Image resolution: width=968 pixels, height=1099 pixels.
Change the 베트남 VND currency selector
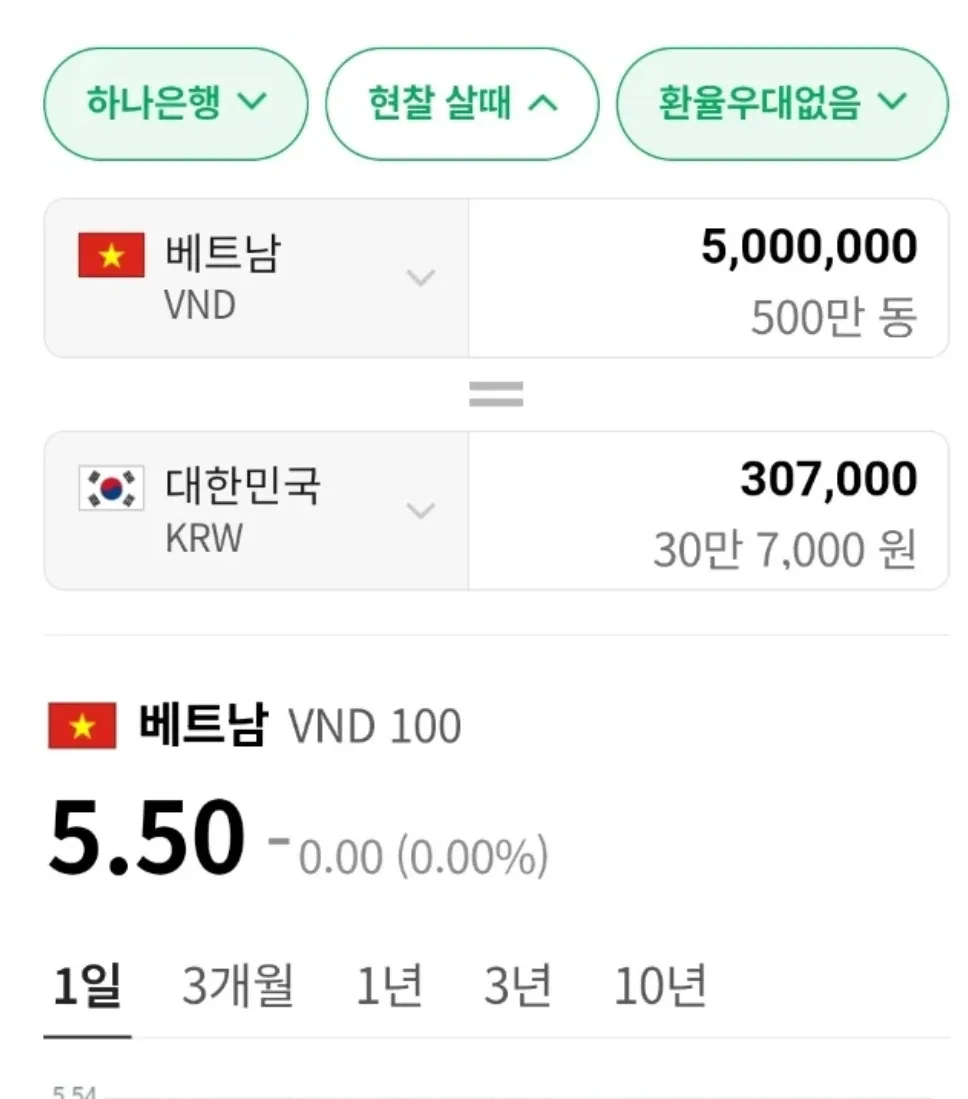[x=256, y=278]
